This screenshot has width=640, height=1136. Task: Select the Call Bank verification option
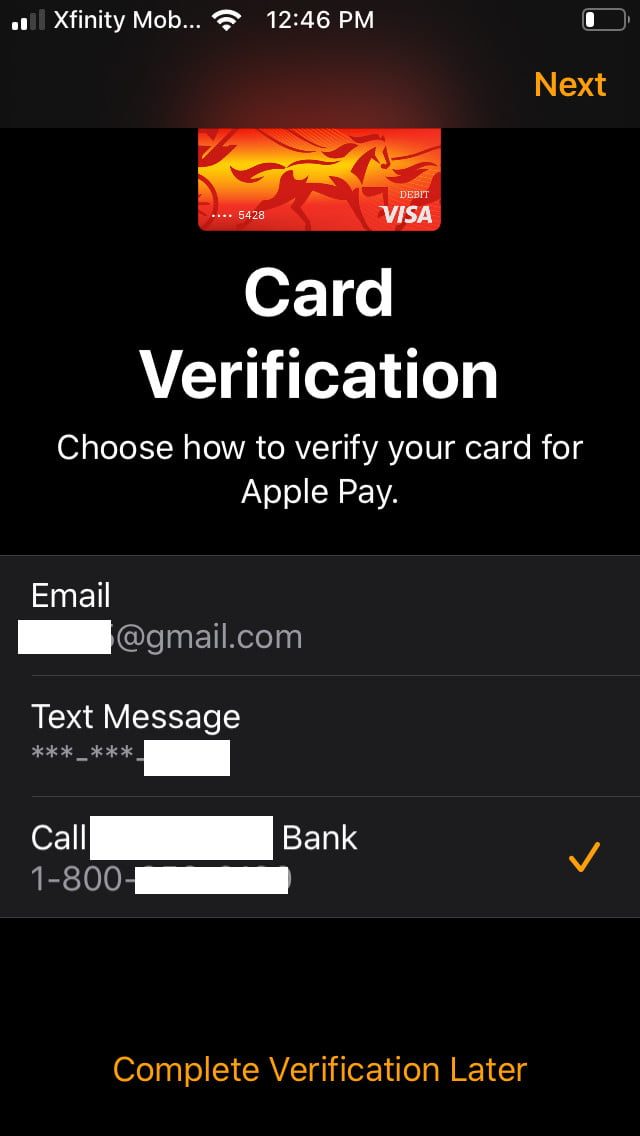click(320, 857)
